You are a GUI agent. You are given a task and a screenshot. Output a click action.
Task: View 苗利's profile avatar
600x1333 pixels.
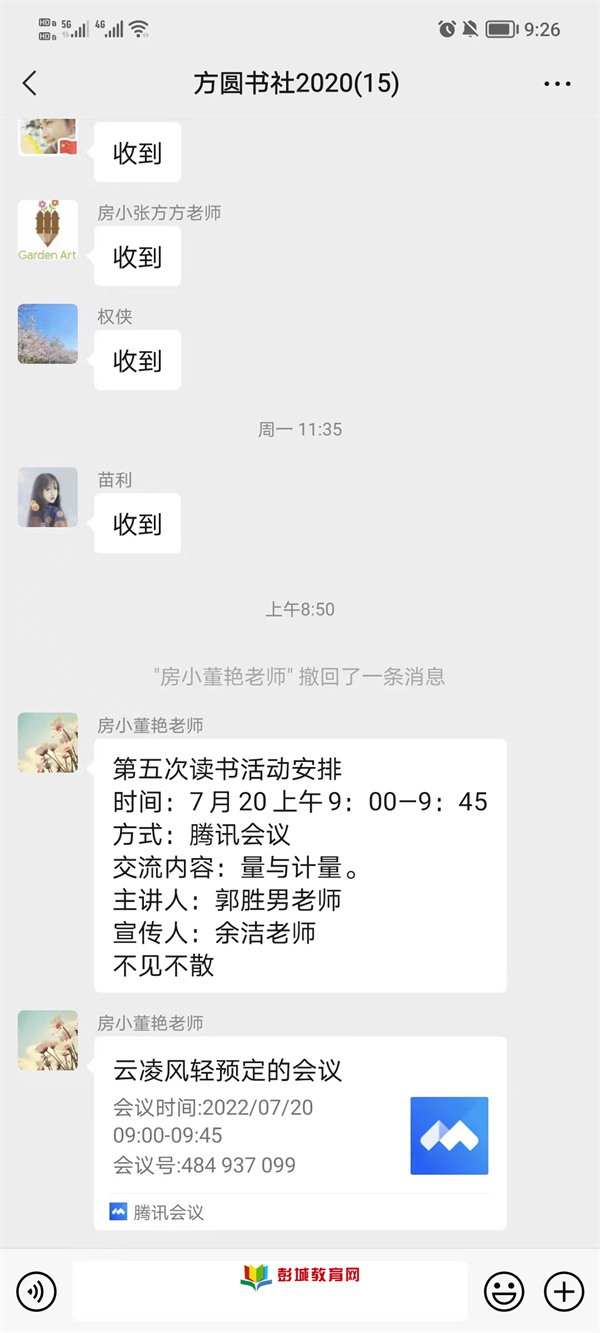pos(48,497)
